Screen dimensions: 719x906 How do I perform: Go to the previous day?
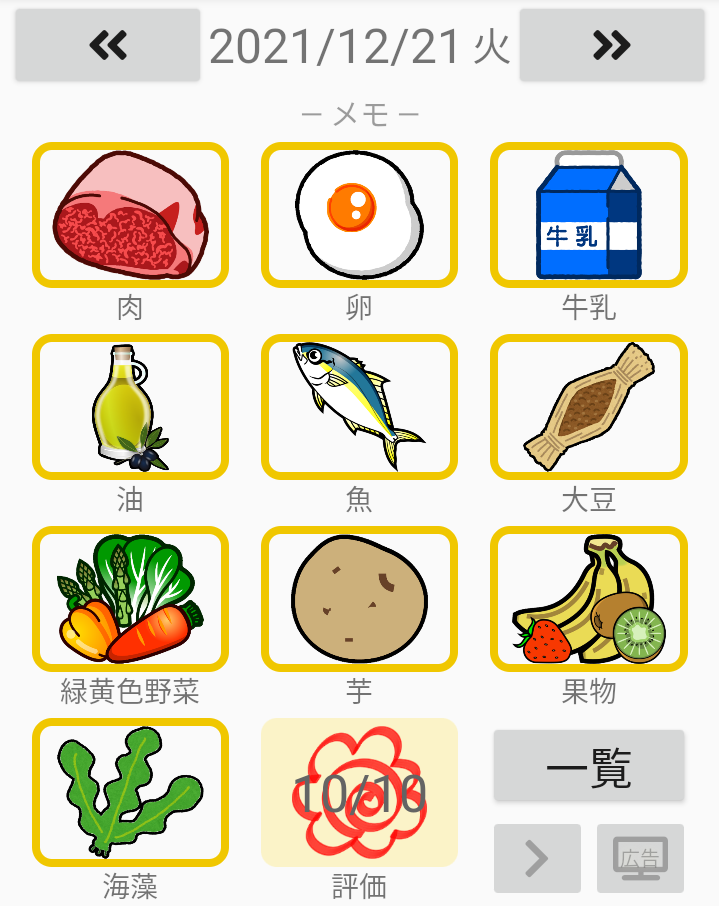[x=107, y=45]
